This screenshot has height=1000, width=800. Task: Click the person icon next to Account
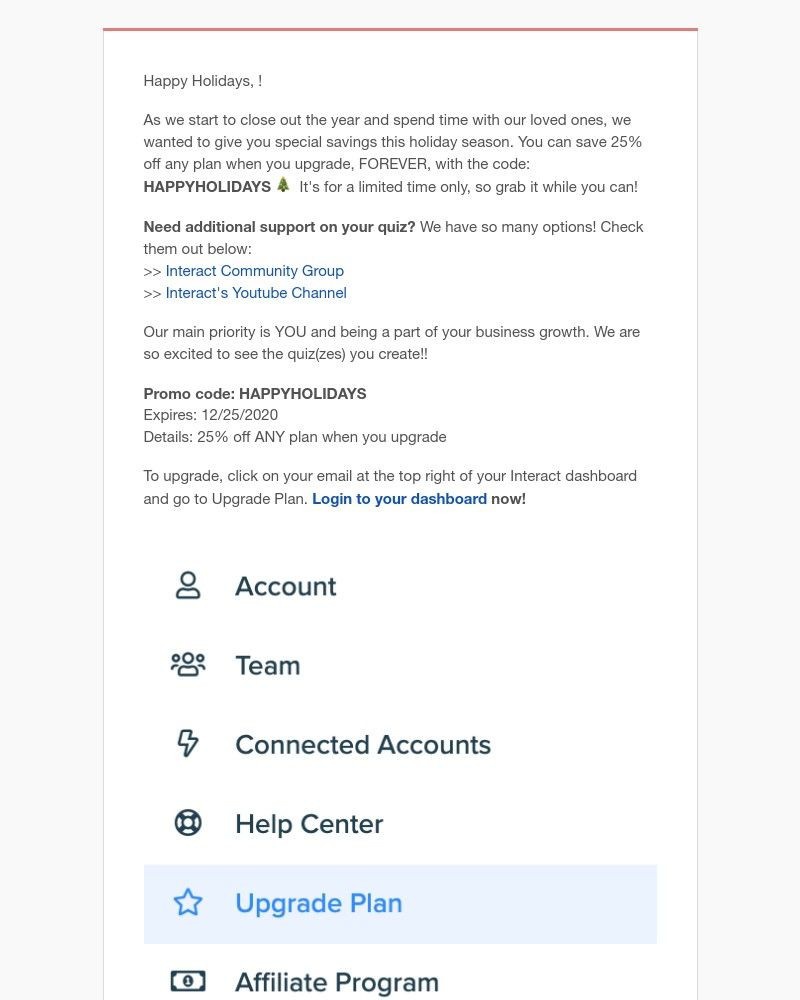pyautogui.click(x=187, y=586)
